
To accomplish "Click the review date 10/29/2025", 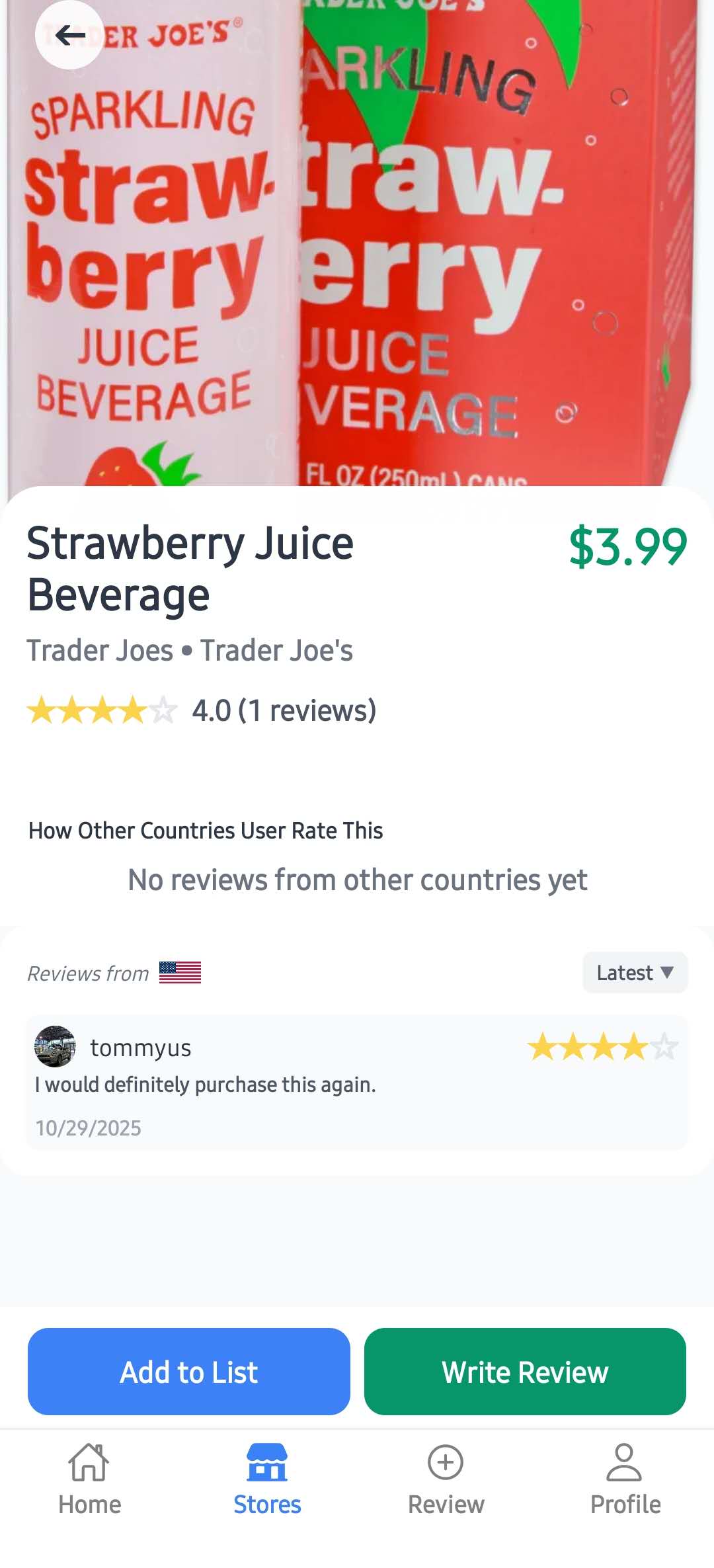I will (x=89, y=1128).
